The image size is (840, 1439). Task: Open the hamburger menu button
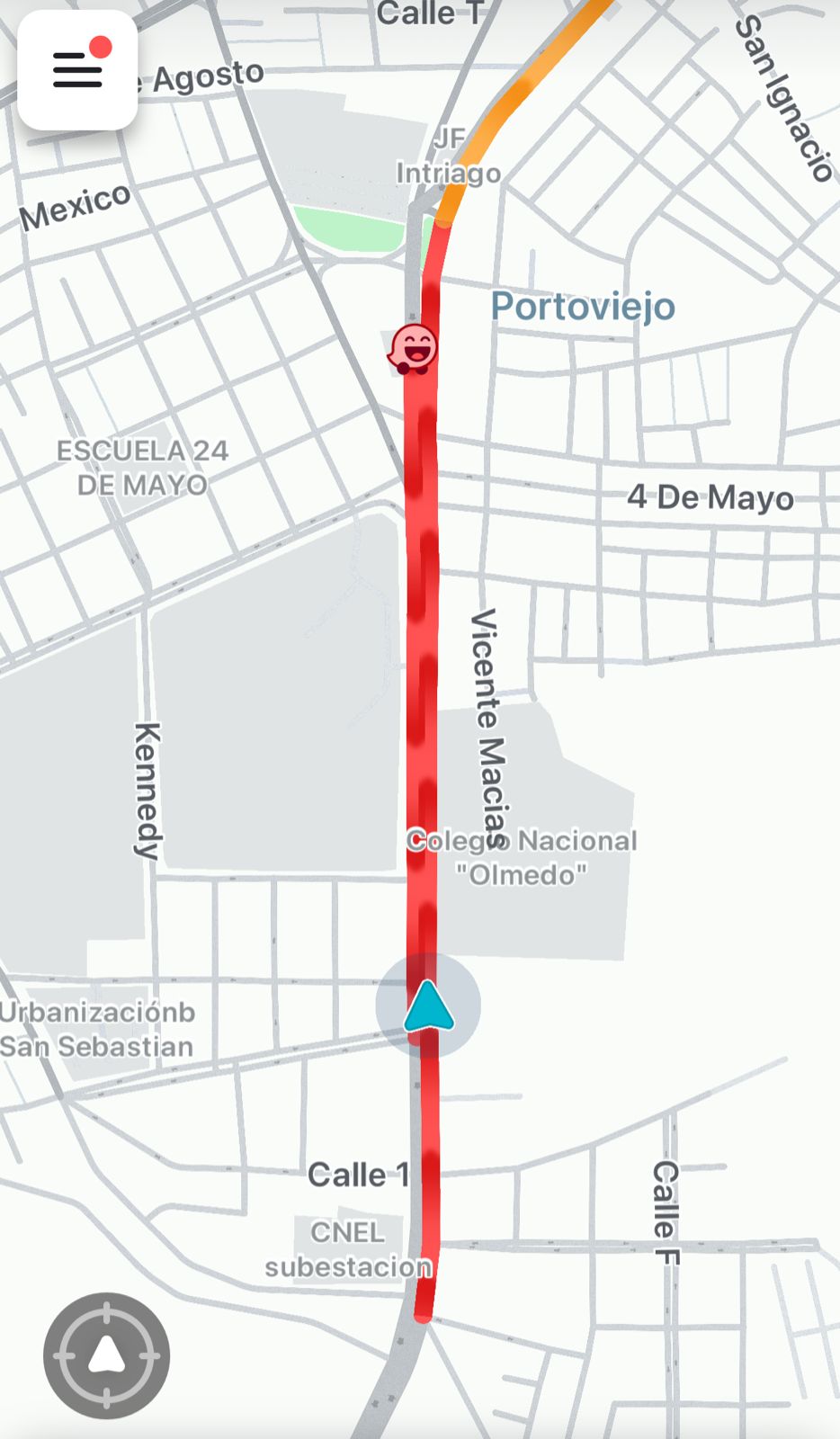(x=77, y=70)
